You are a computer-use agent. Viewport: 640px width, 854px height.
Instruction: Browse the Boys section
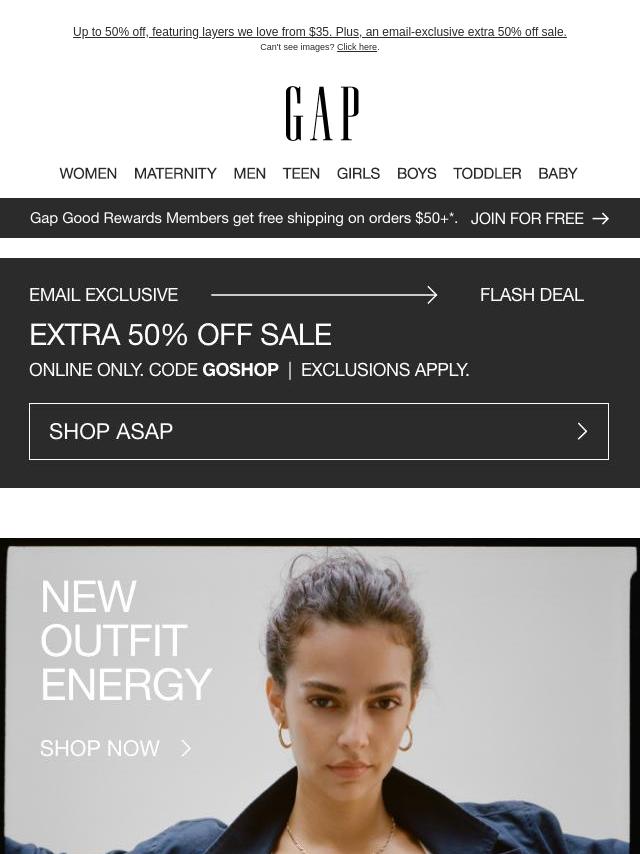point(416,173)
